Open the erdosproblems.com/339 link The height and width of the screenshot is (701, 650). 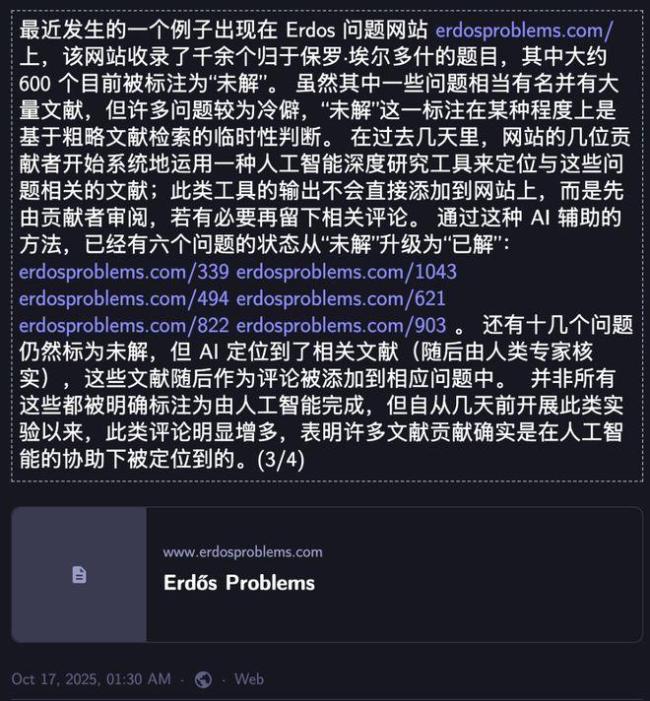coord(123,272)
